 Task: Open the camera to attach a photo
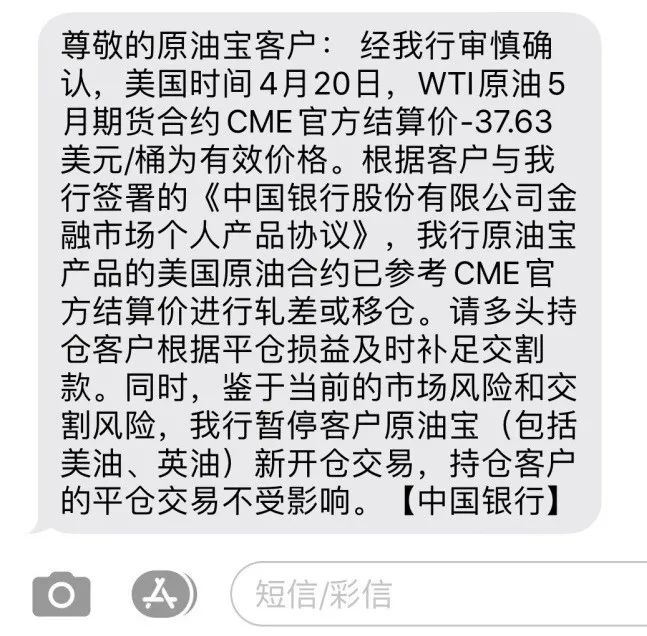[61, 595]
